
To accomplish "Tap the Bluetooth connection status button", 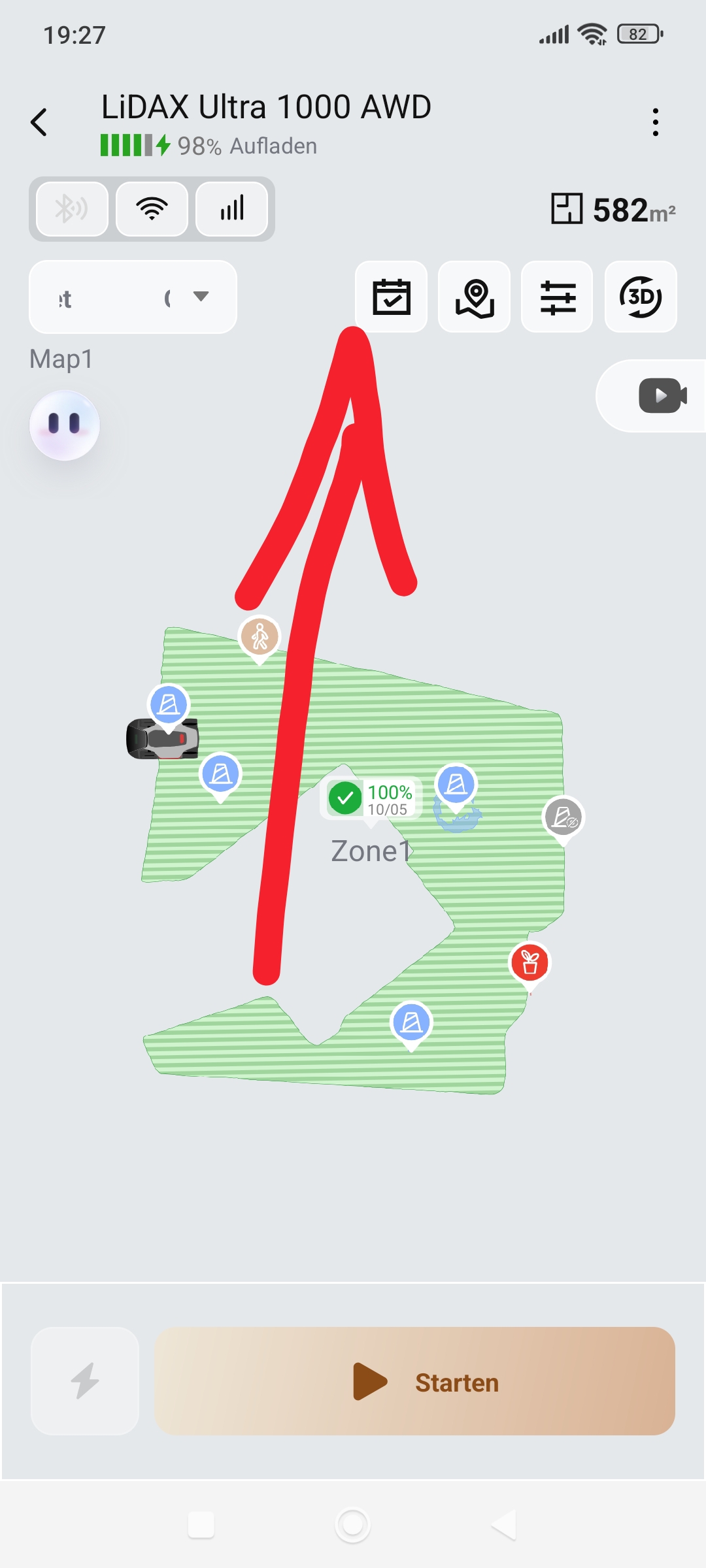I will tap(72, 209).
